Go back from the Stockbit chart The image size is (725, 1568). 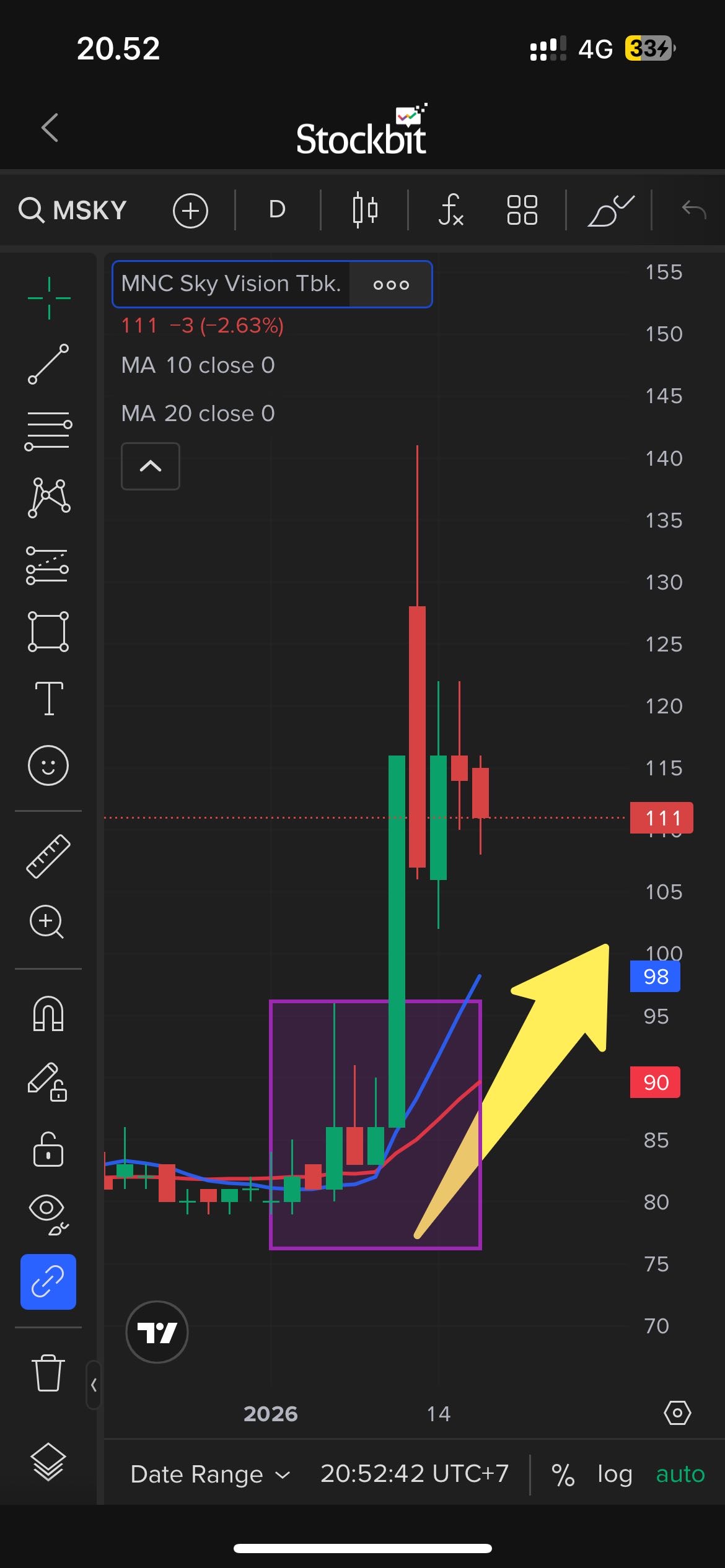coord(50,128)
